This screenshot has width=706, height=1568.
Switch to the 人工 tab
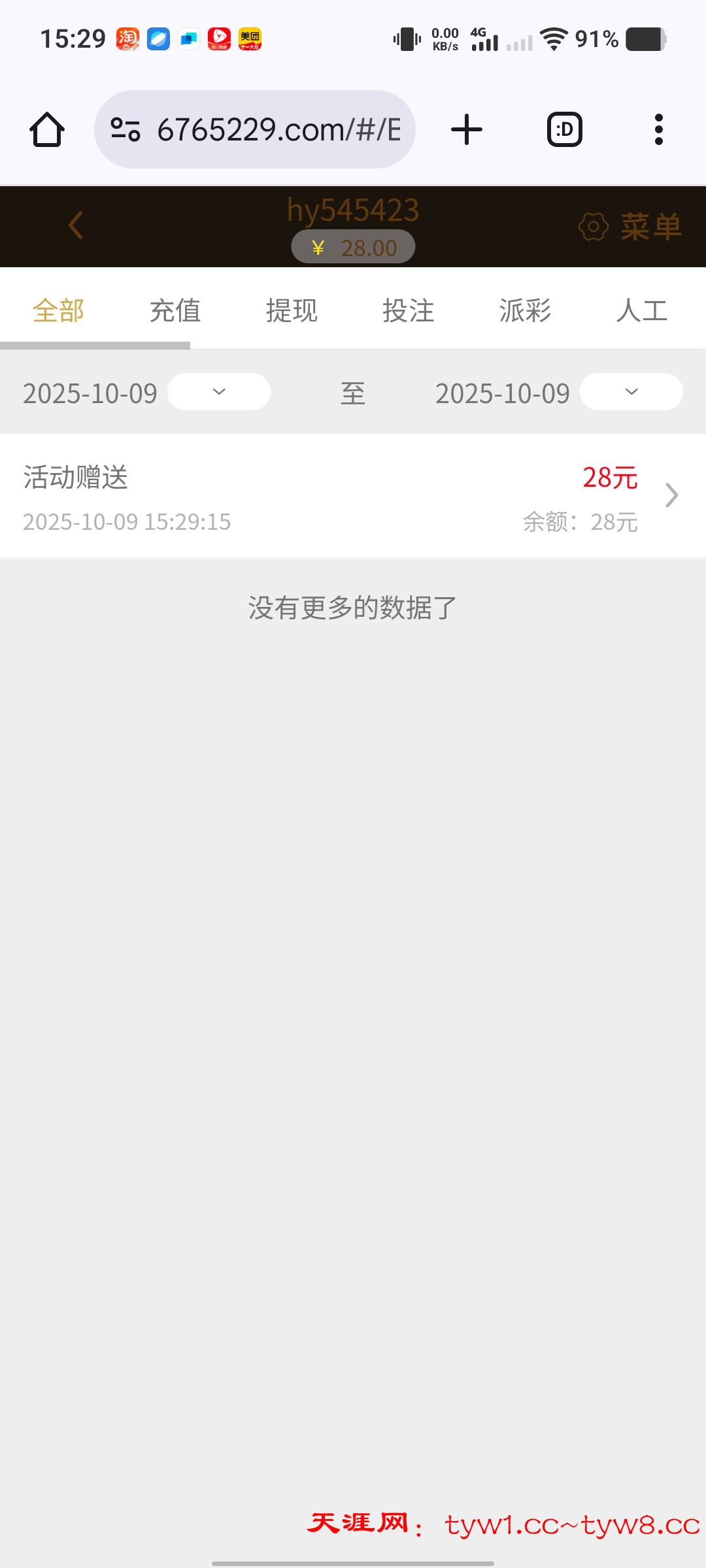tap(641, 310)
